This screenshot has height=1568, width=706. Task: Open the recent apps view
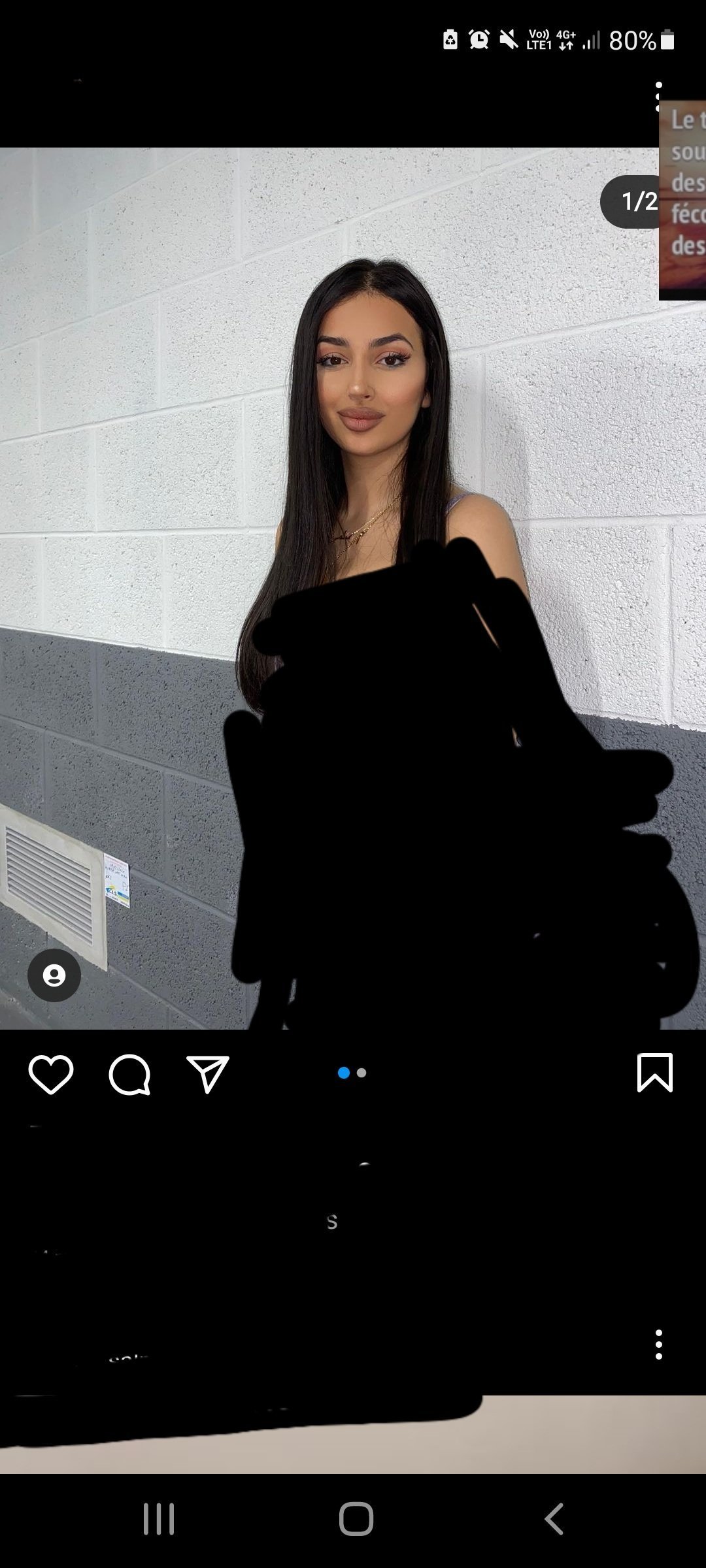coord(159,1518)
